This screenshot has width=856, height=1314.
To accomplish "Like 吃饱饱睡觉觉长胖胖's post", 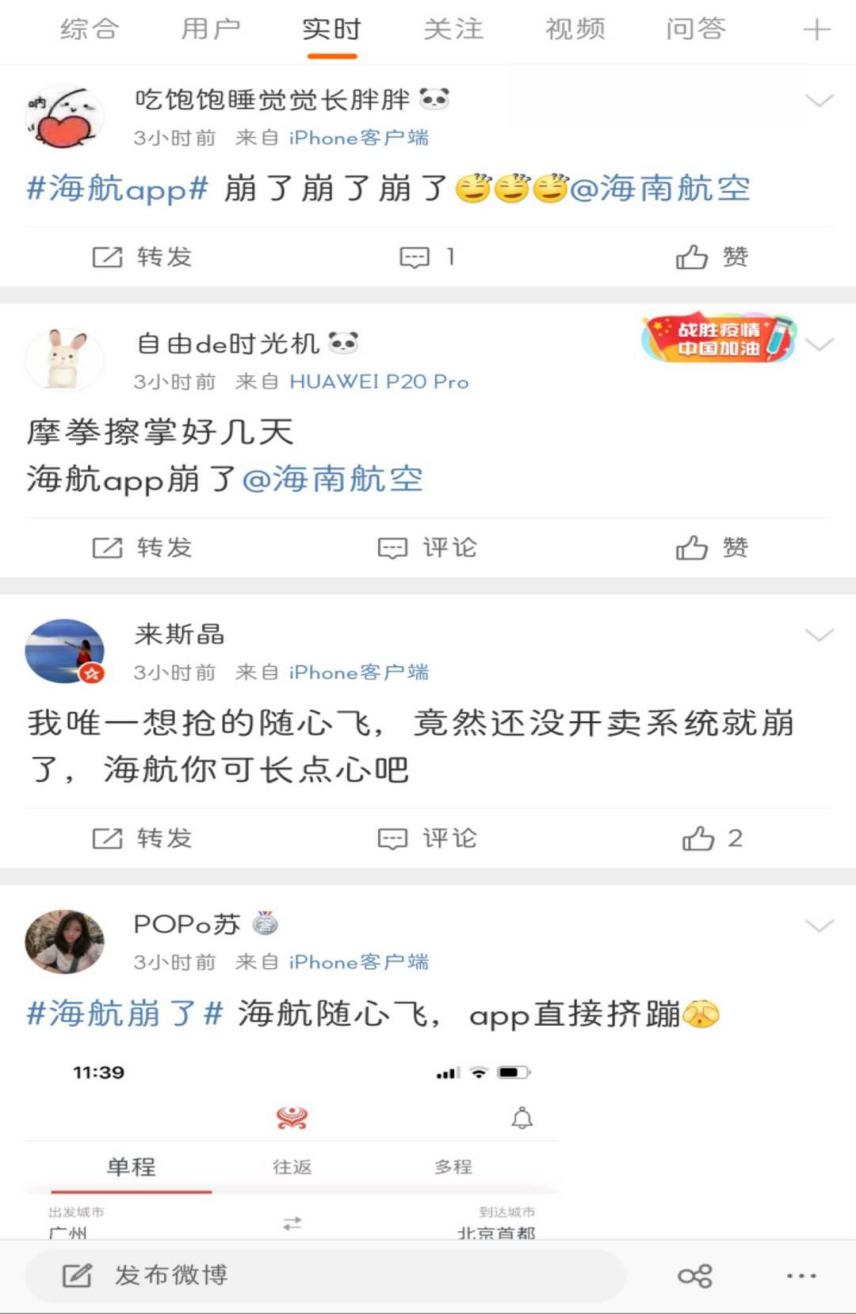I will (712, 257).
